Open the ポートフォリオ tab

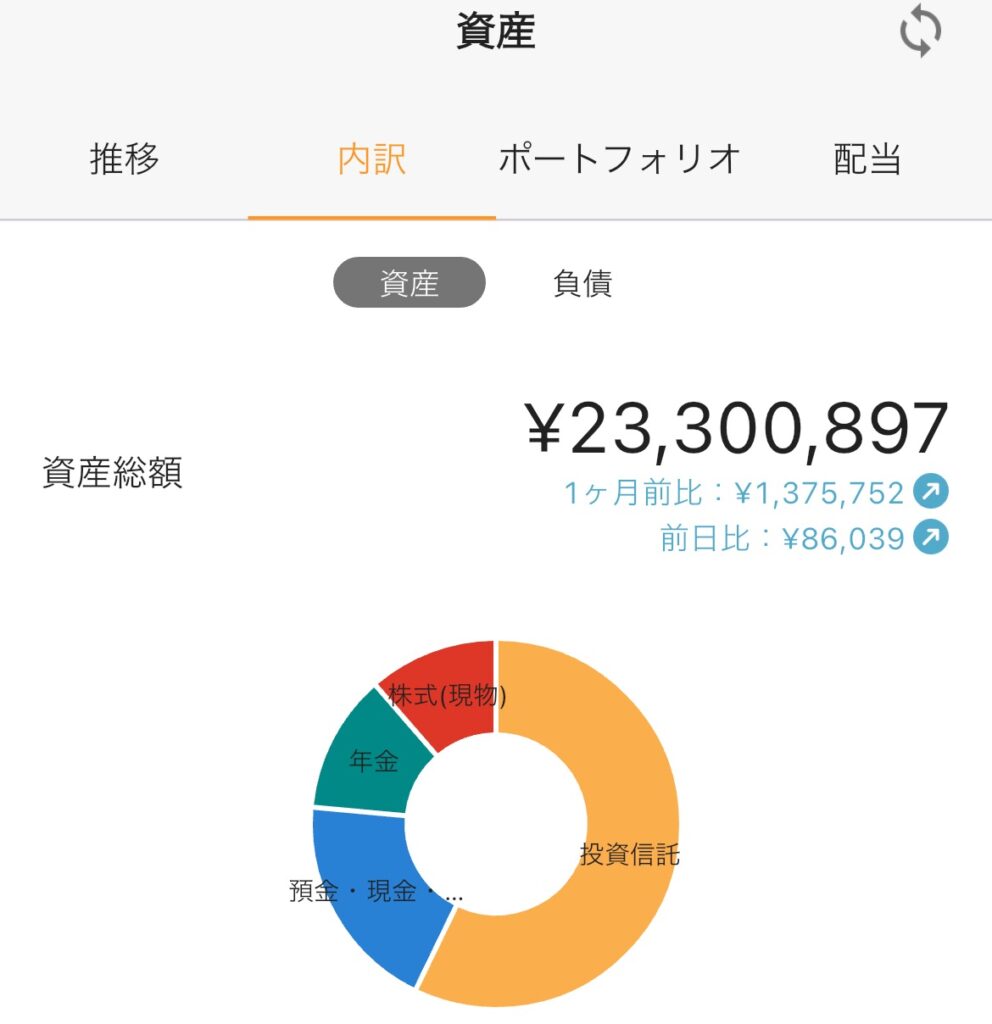pos(619,159)
